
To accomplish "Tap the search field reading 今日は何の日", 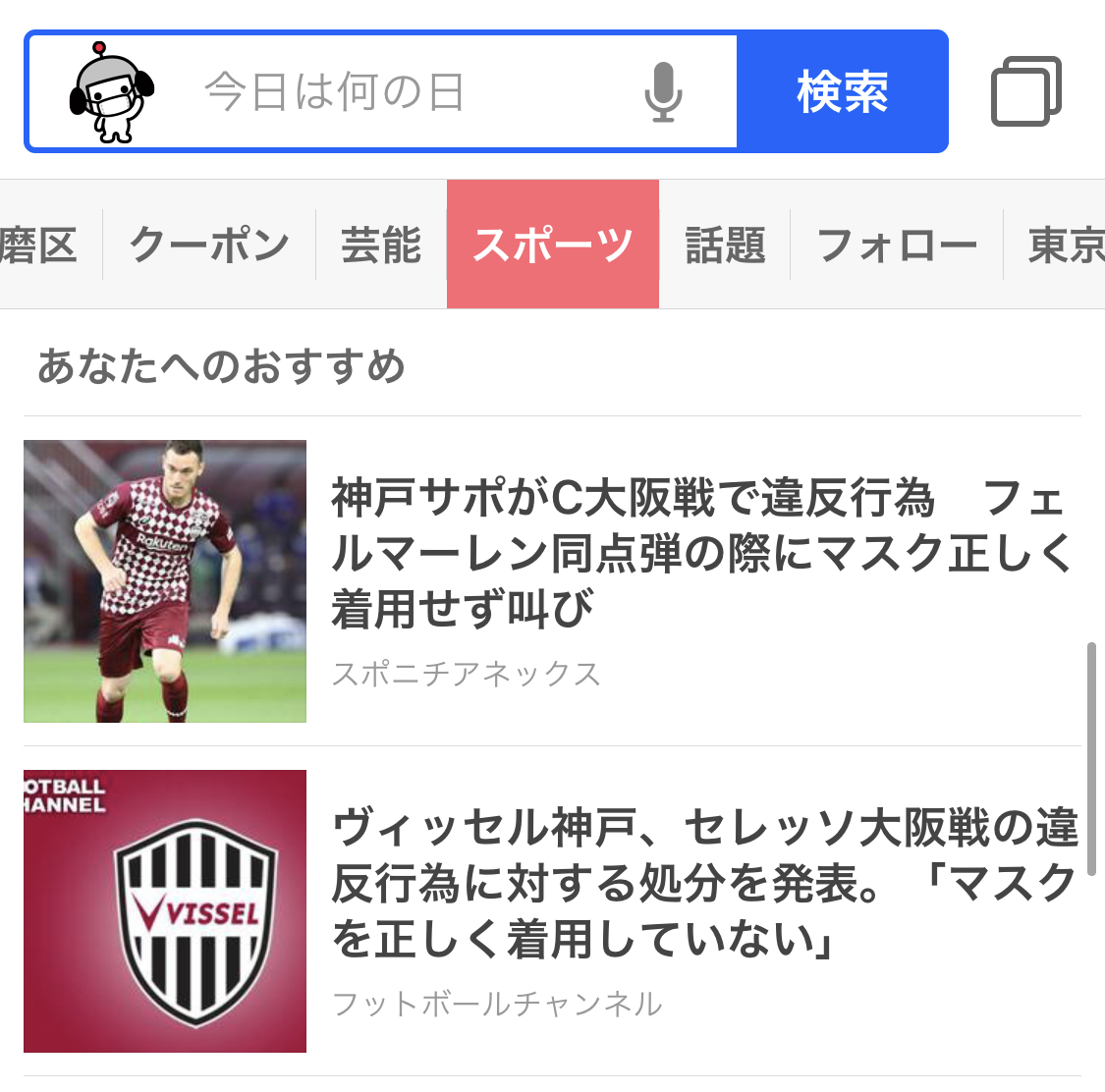I will pyautogui.click(x=393, y=92).
